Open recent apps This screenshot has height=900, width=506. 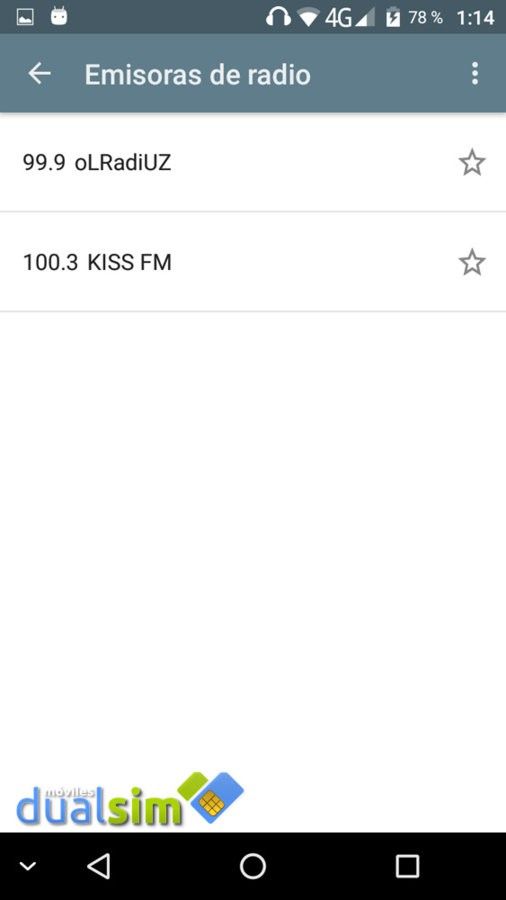click(x=407, y=866)
